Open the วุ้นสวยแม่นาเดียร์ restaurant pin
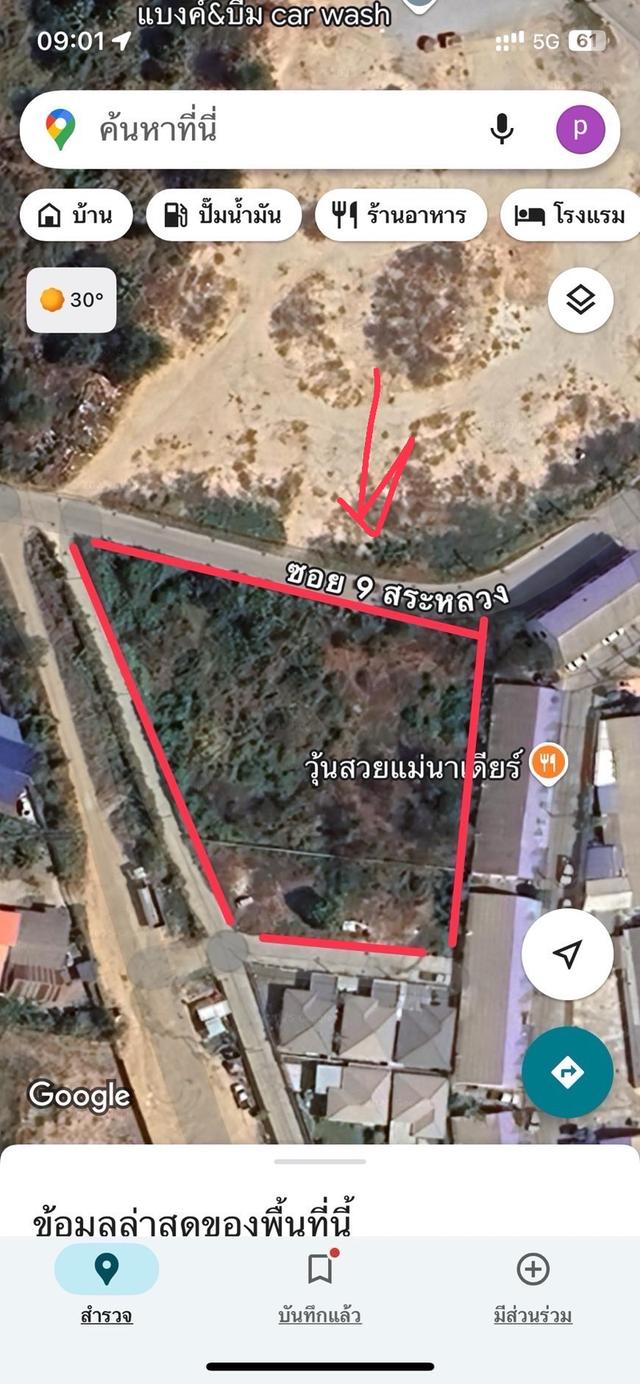Viewport: 640px width, 1384px height. (x=549, y=765)
